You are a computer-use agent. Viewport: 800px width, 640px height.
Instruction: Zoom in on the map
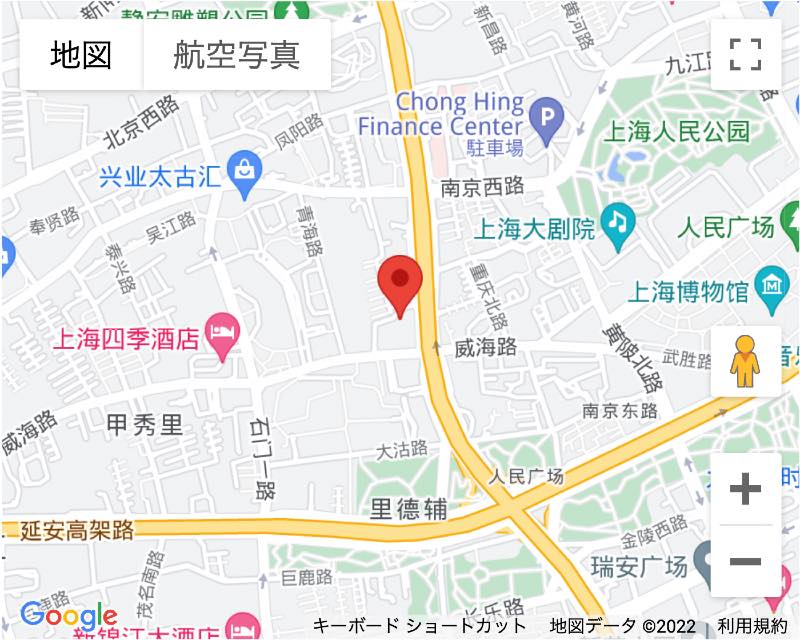coord(745,489)
